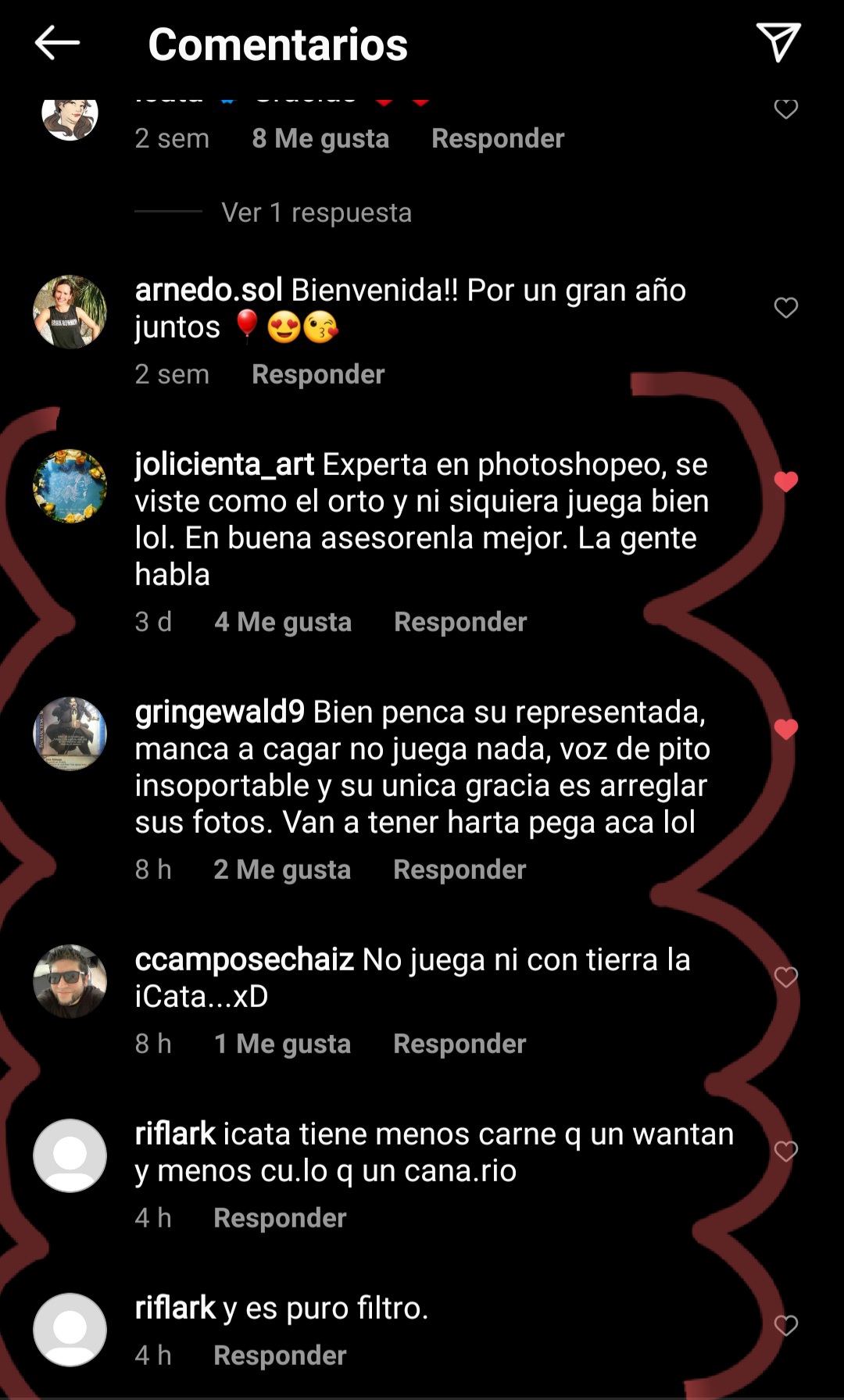The width and height of the screenshot is (844, 1400).
Task: Open ccamposechaiz's profile avatar
Action: (x=70, y=980)
